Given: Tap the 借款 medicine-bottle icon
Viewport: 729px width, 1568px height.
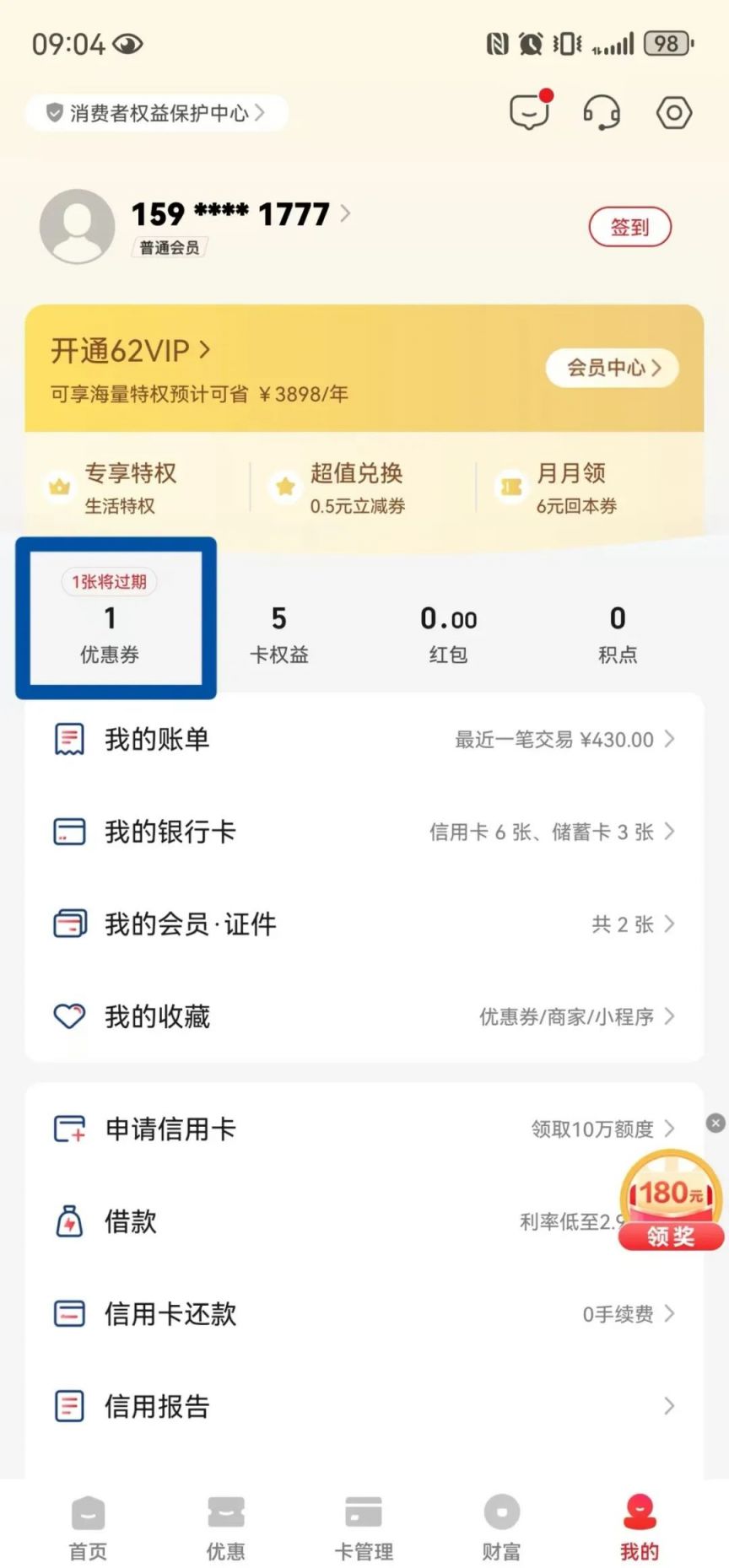Looking at the screenshot, I should [x=69, y=1222].
